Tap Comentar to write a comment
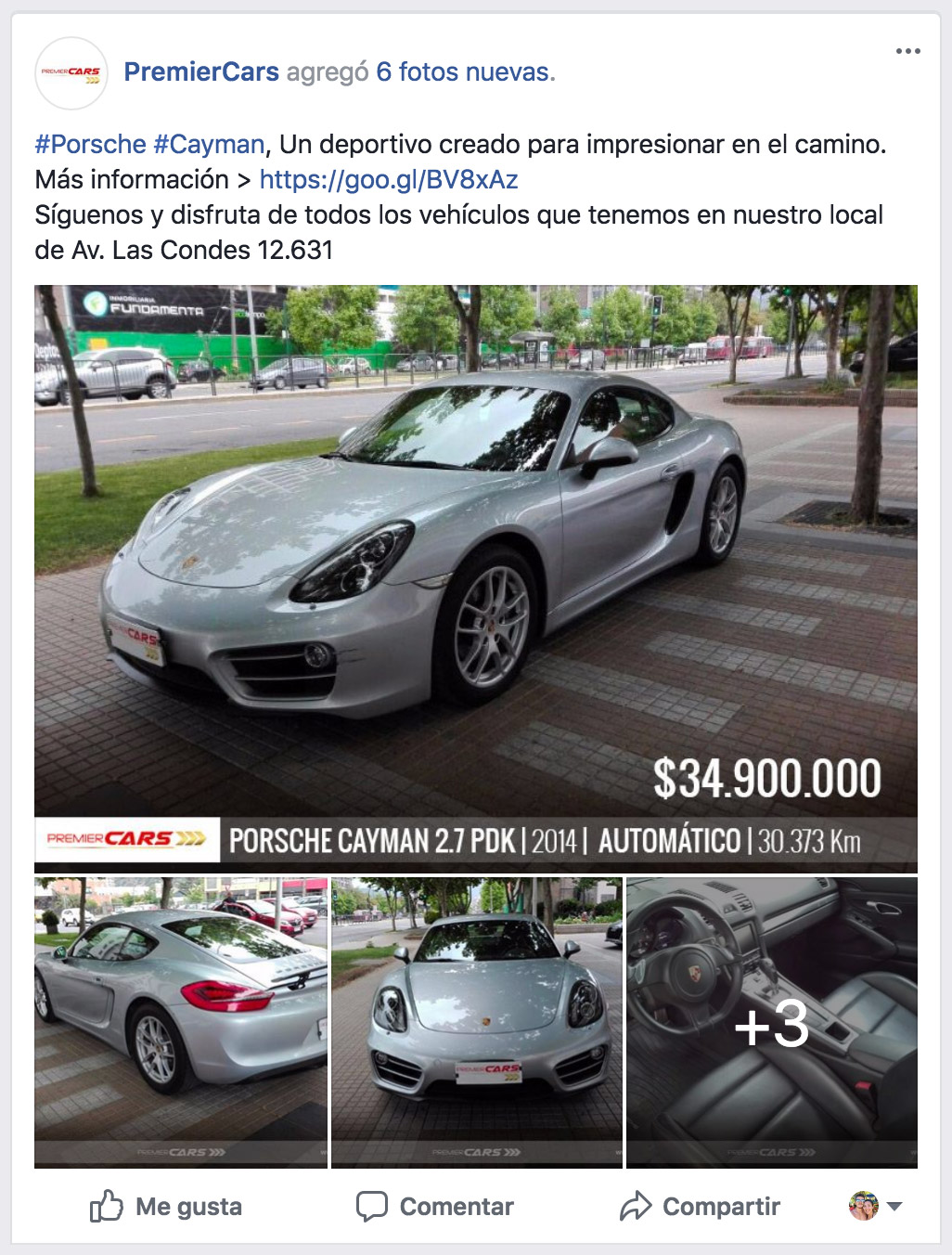 pos(435,1207)
